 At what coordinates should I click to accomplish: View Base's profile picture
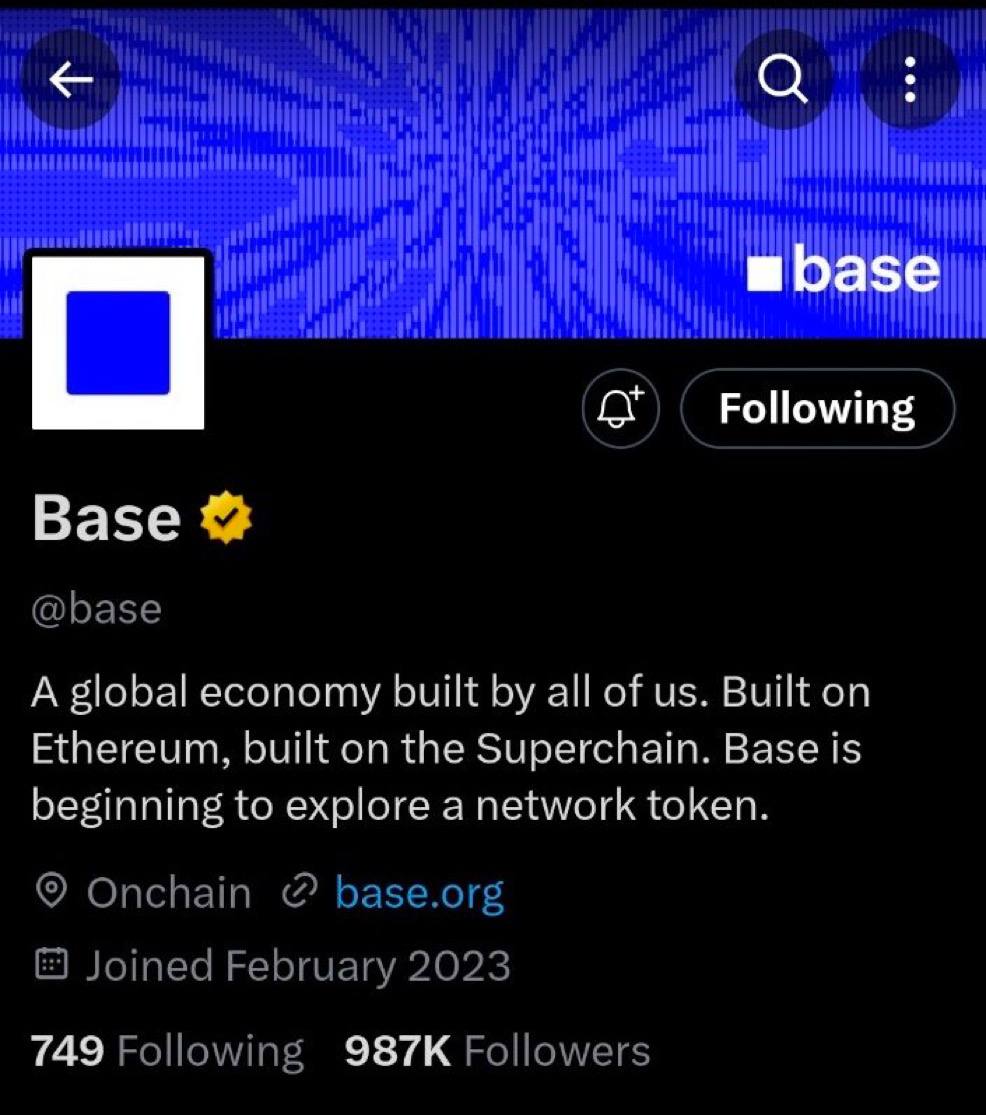[119, 342]
